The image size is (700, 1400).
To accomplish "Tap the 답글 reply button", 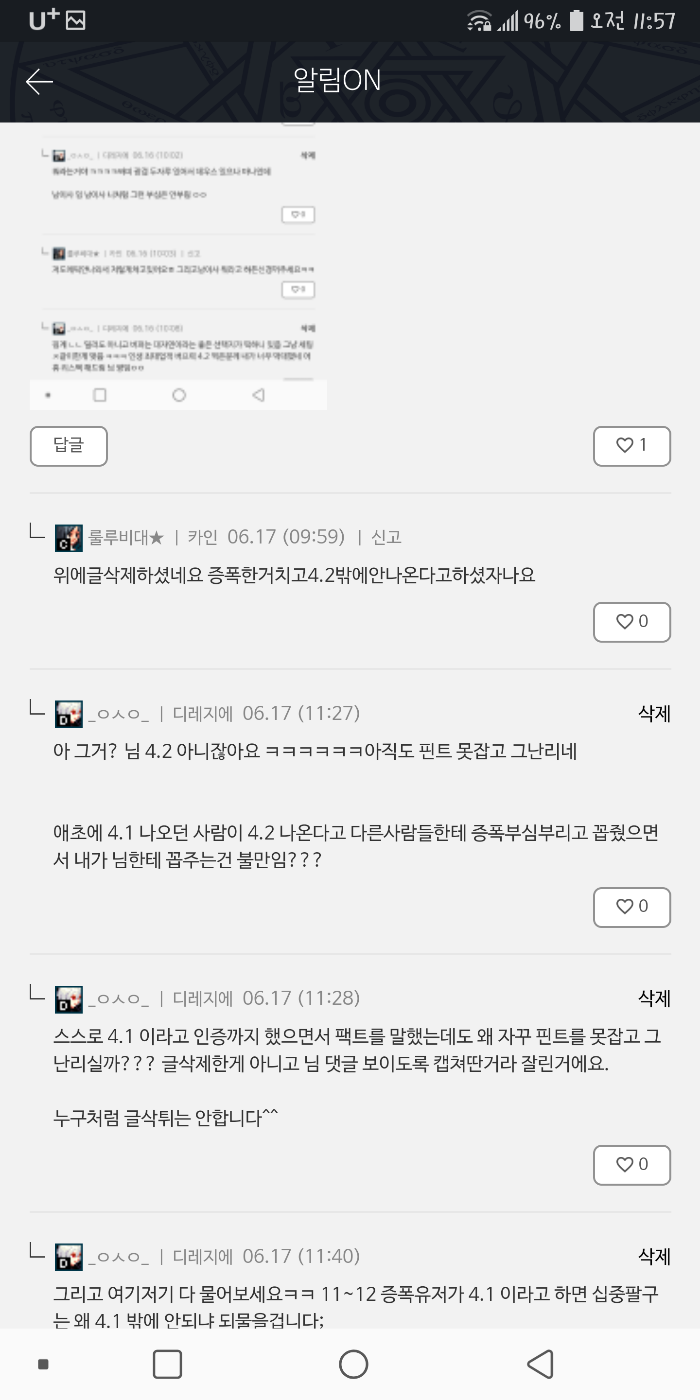I will click(68, 446).
